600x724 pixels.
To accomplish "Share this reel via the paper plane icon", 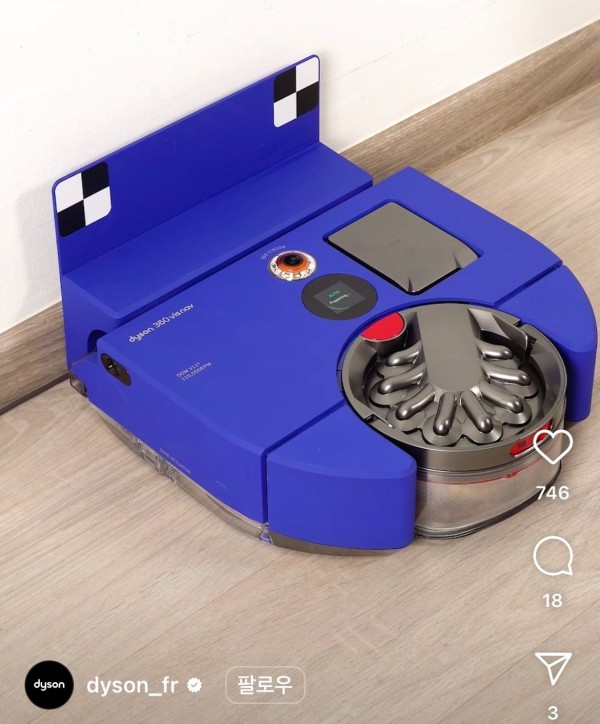I will tap(552, 669).
